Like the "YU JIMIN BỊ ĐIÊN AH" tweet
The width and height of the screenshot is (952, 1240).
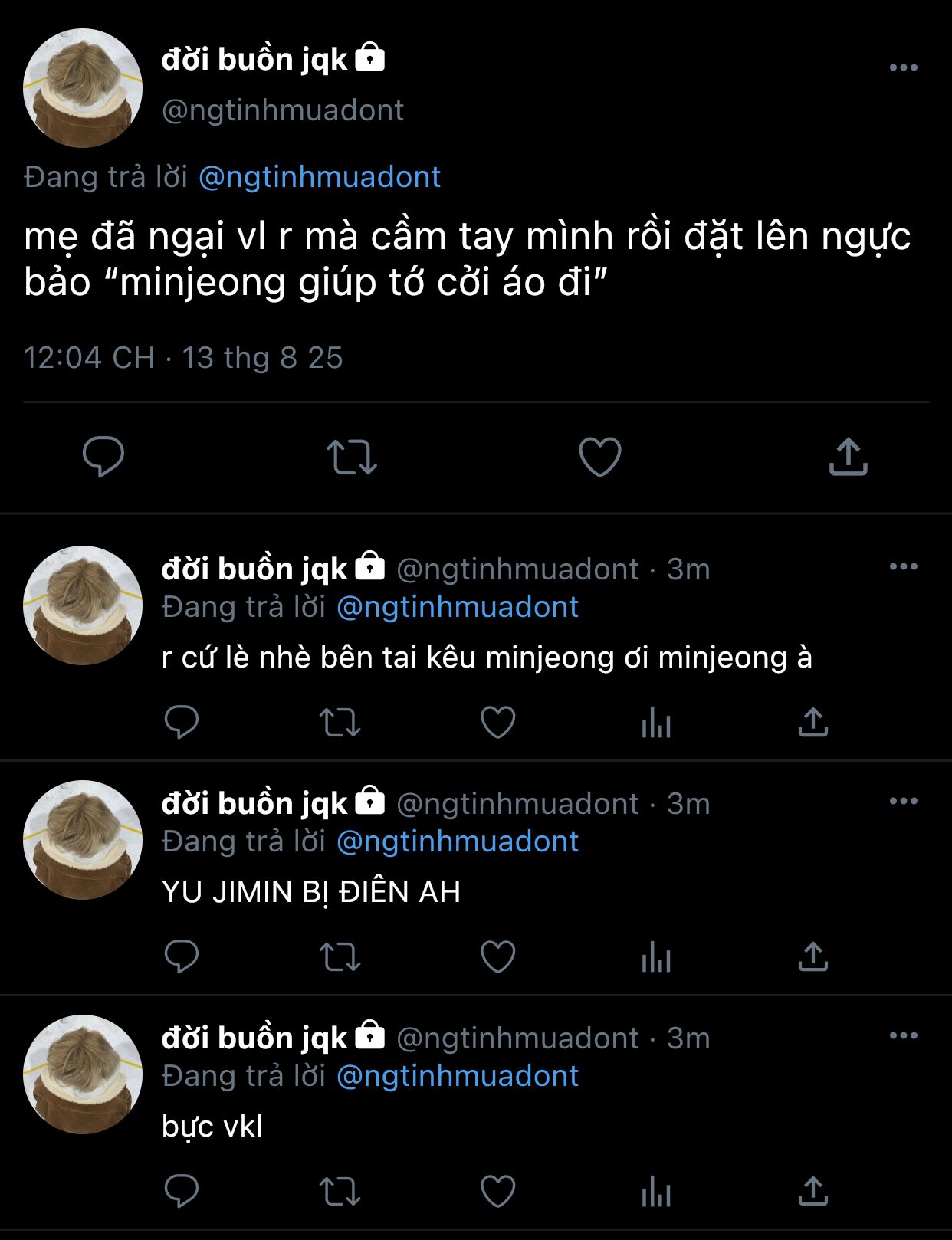(x=497, y=956)
